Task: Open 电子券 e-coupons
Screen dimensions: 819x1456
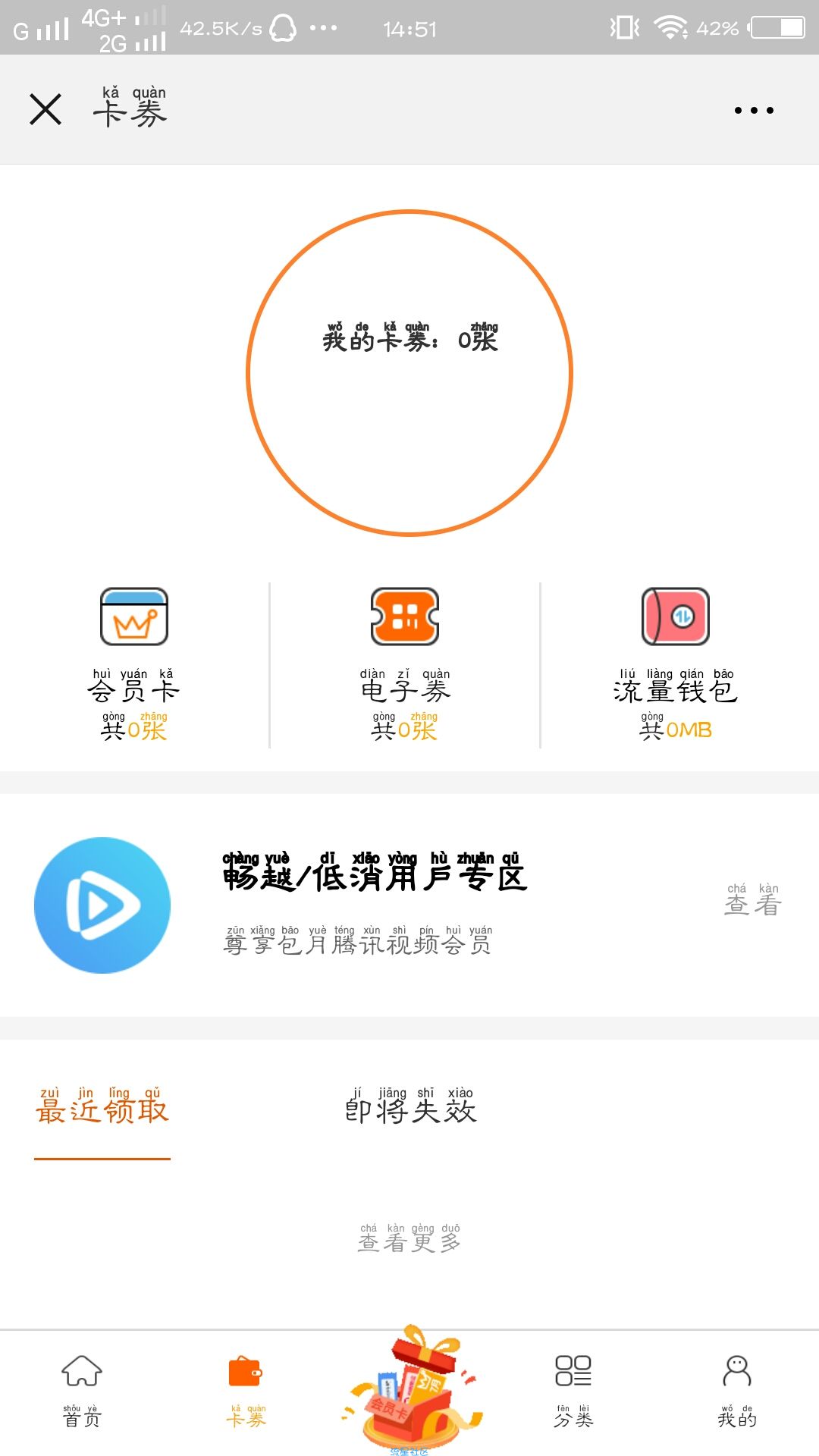Action: point(405,664)
